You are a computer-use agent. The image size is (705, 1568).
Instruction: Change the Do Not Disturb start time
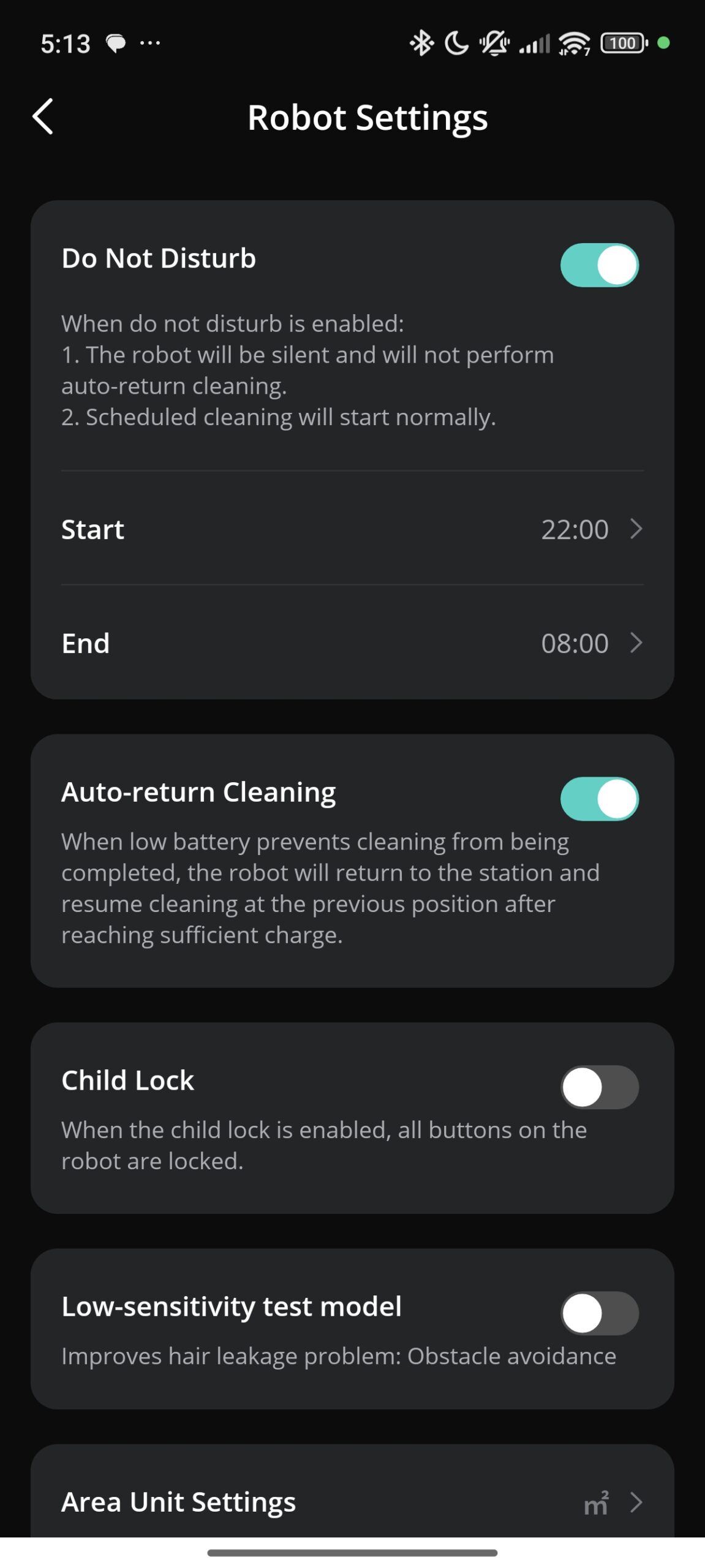click(x=352, y=529)
